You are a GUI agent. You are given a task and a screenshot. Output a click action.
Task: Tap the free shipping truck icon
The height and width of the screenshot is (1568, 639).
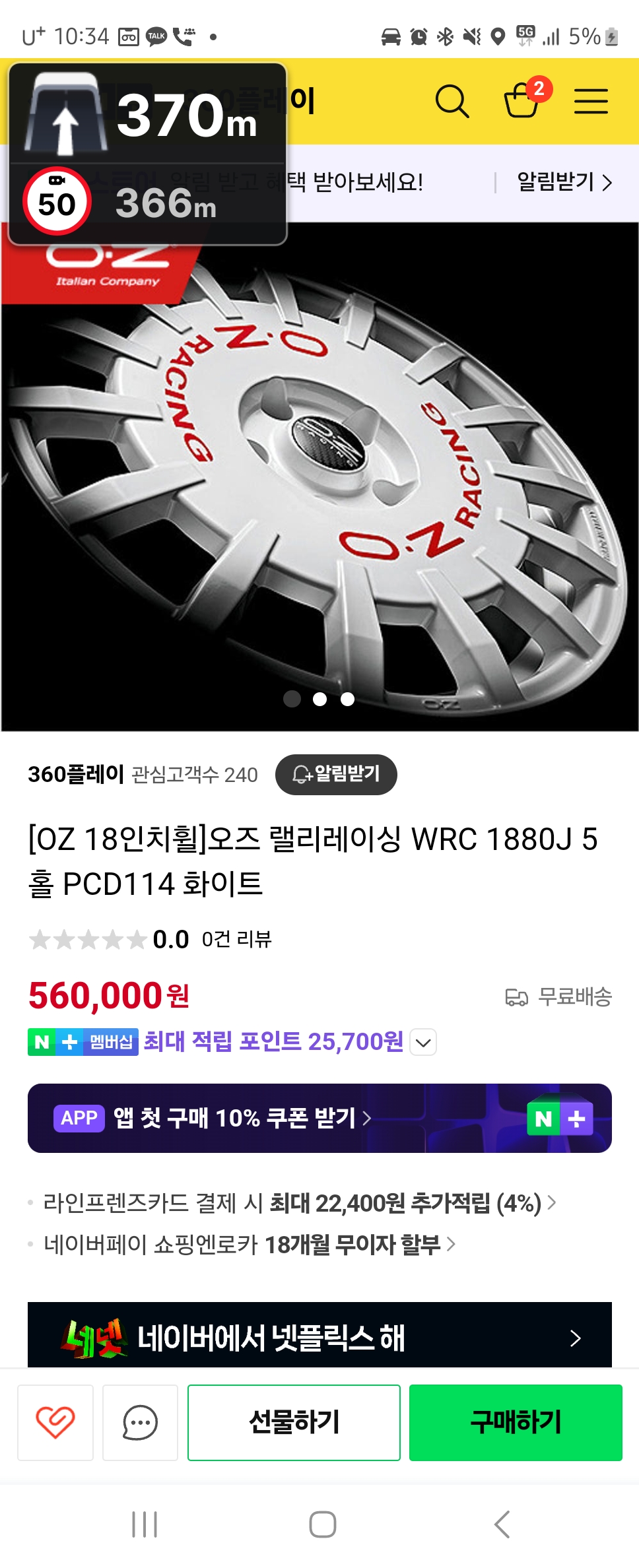518,996
